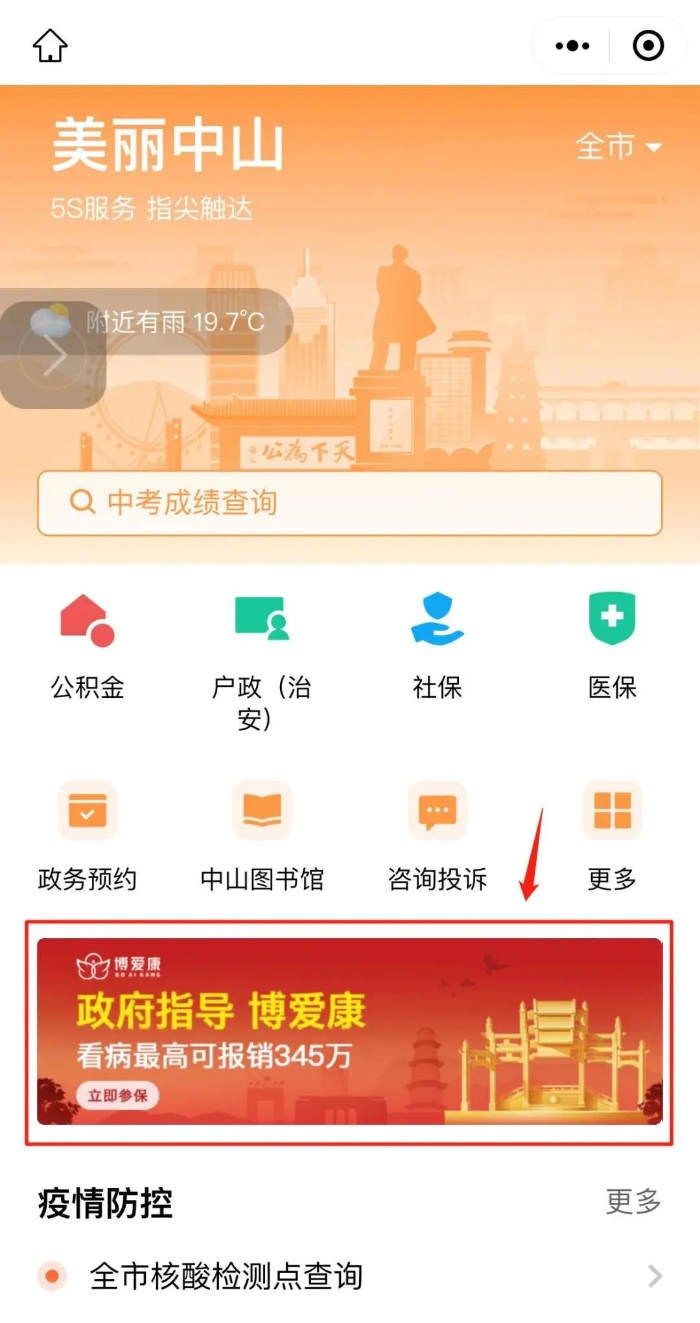Screen dimensions: 700x1323
Task: Open 医保 service
Action: coord(612,645)
